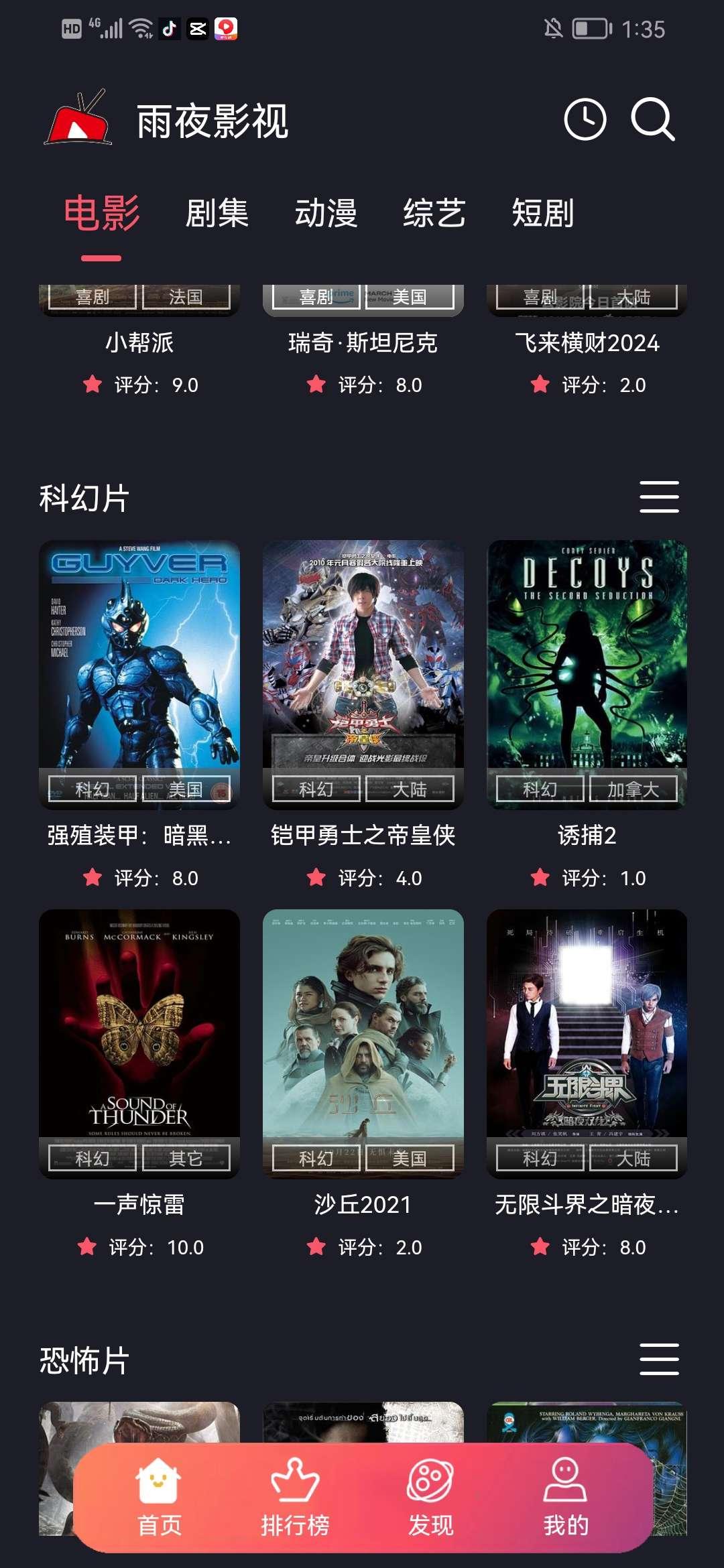This screenshot has width=724, height=1568.
Task: Switch to the 剧集 tab
Action: tap(217, 213)
